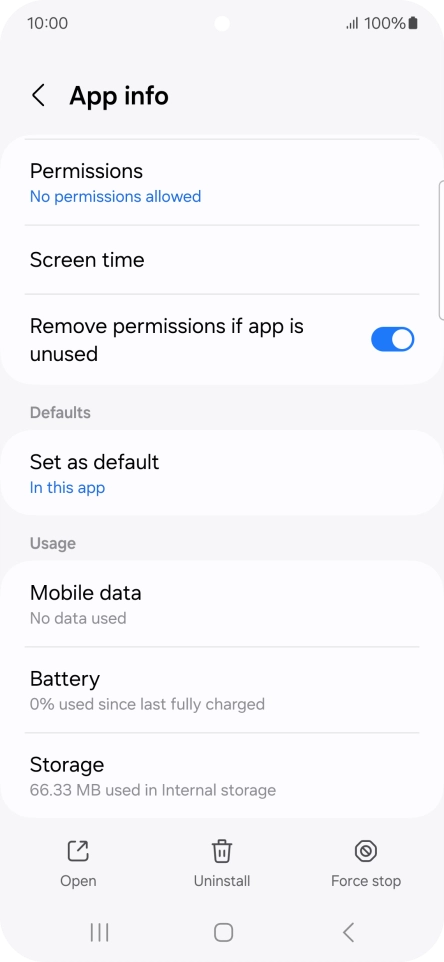This screenshot has height=962, width=444.
Task: Tap the Open button
Action: 78,864
